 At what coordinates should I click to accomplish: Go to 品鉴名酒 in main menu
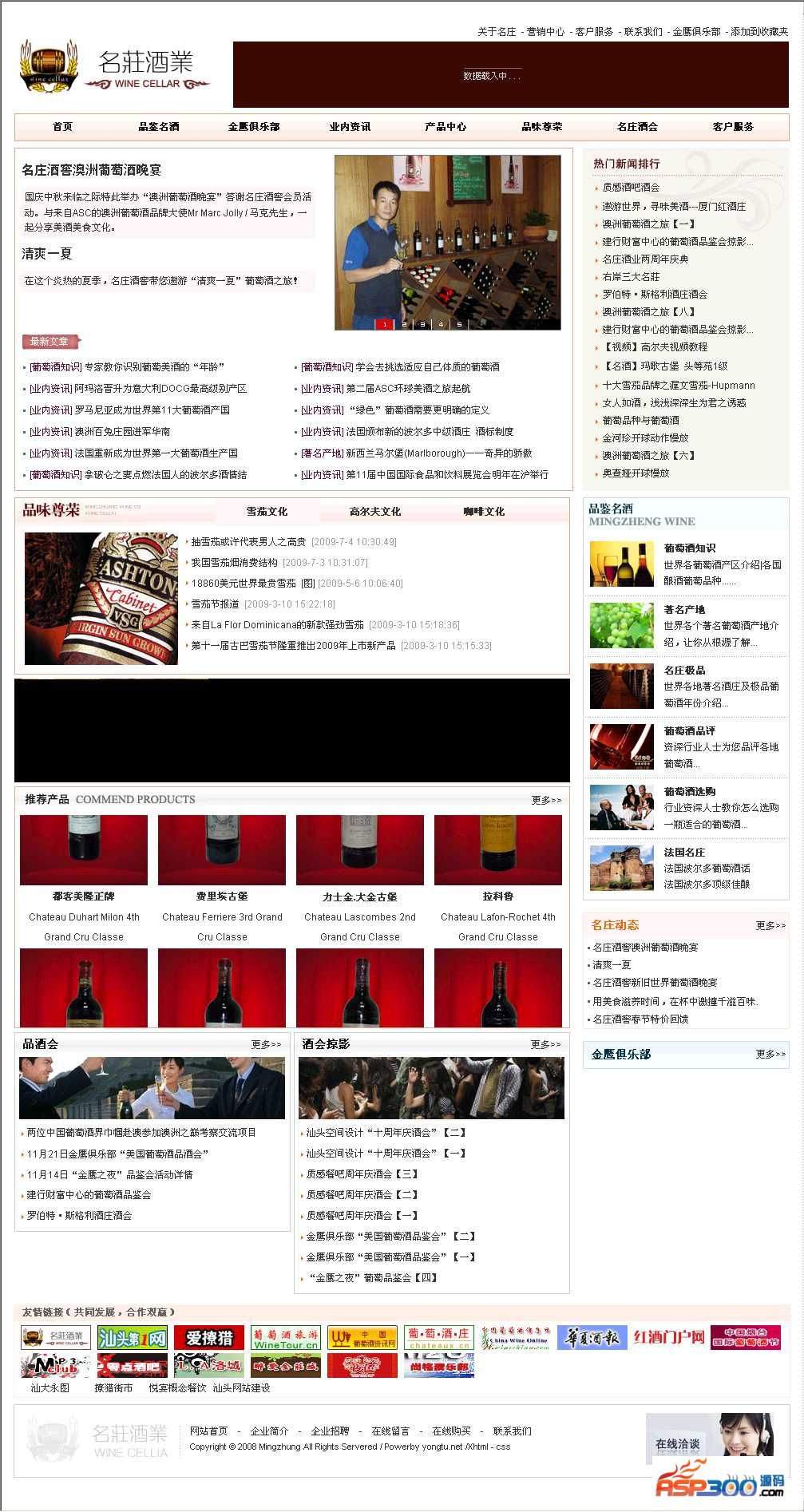[158, 127]
